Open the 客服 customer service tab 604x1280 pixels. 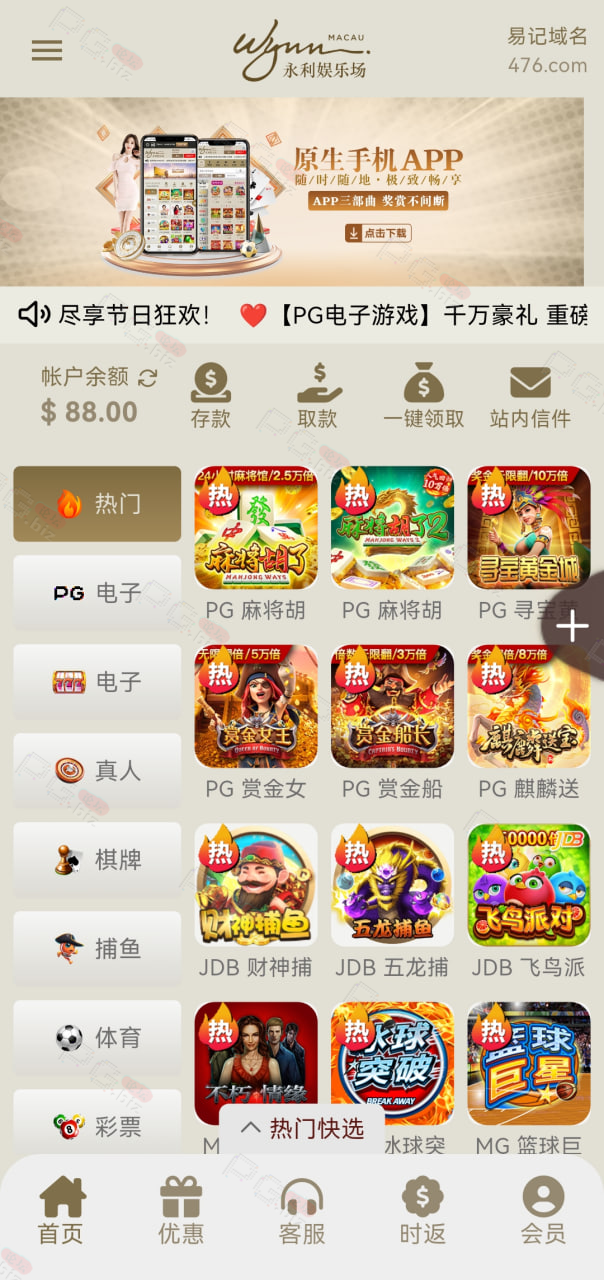pos(302,1211)
